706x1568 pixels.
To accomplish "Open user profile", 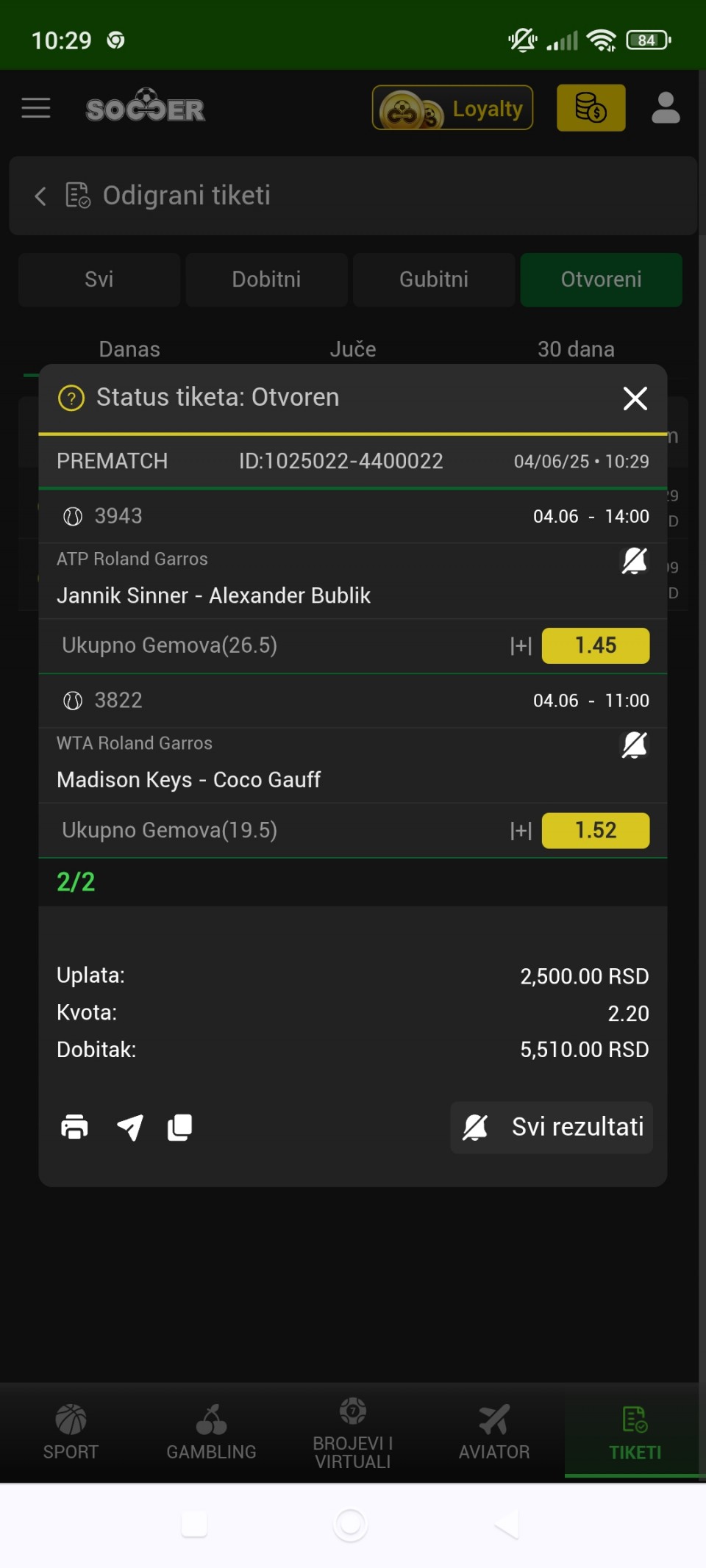I will [666, 108].
